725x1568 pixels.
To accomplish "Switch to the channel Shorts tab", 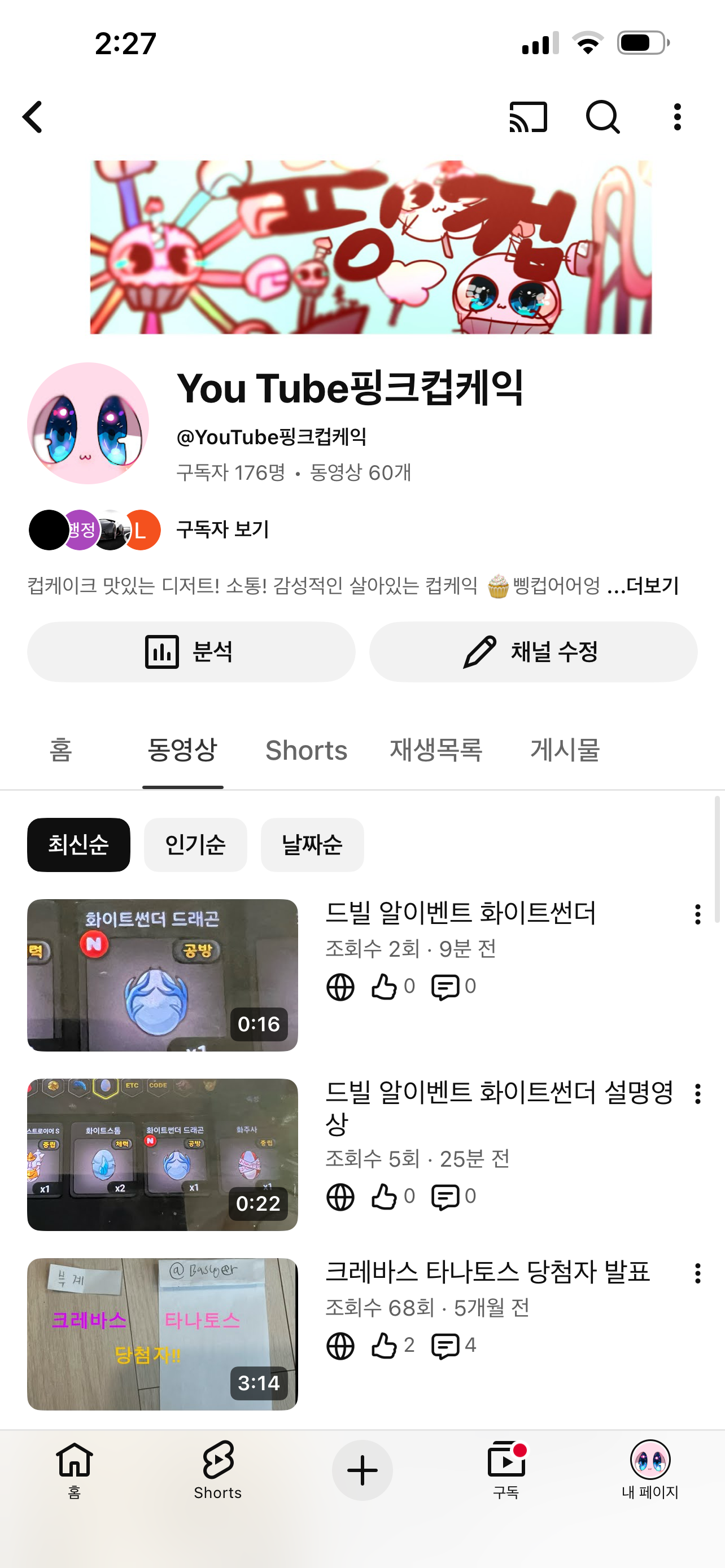I will coord(306,751).
